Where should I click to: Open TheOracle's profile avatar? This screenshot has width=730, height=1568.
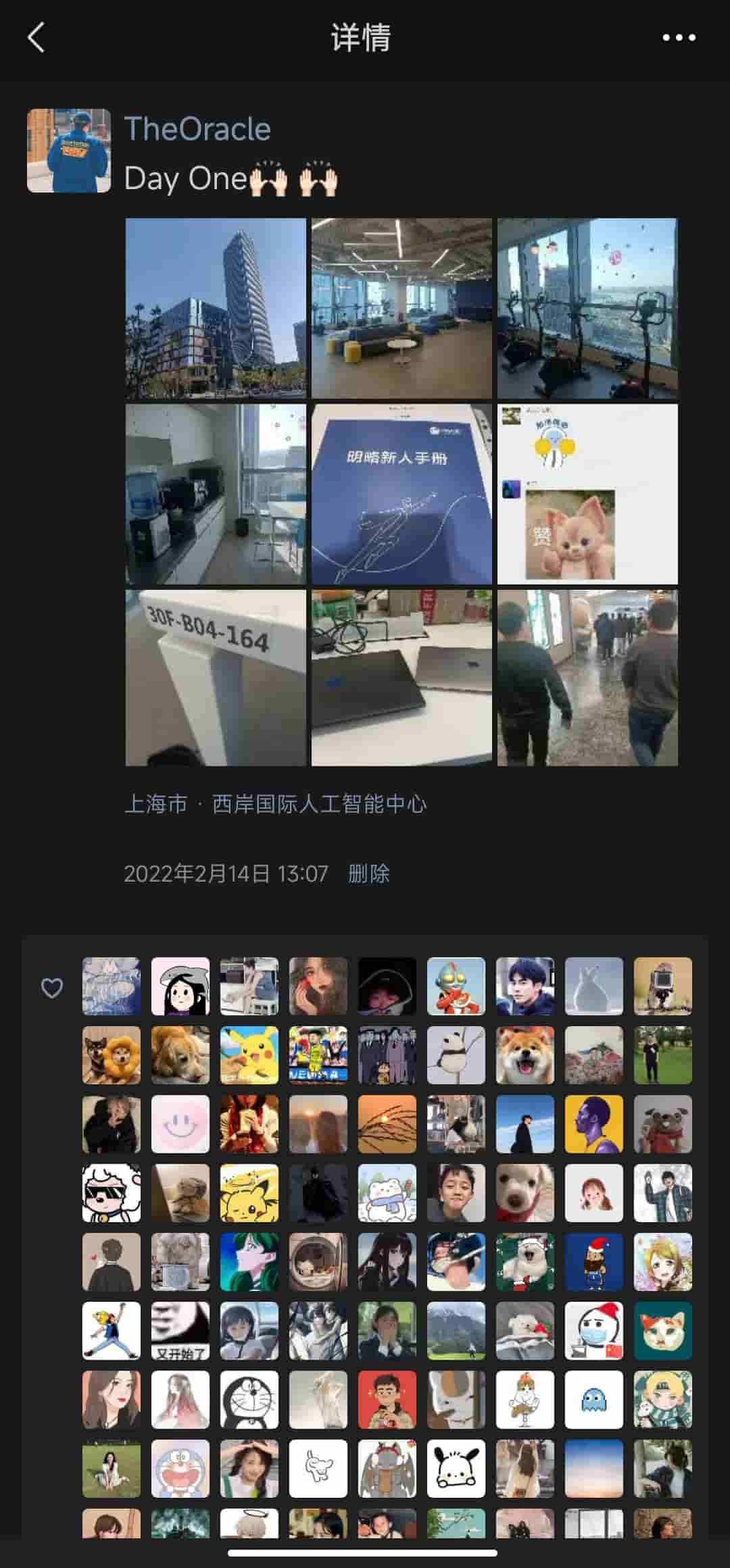point(69,151)
